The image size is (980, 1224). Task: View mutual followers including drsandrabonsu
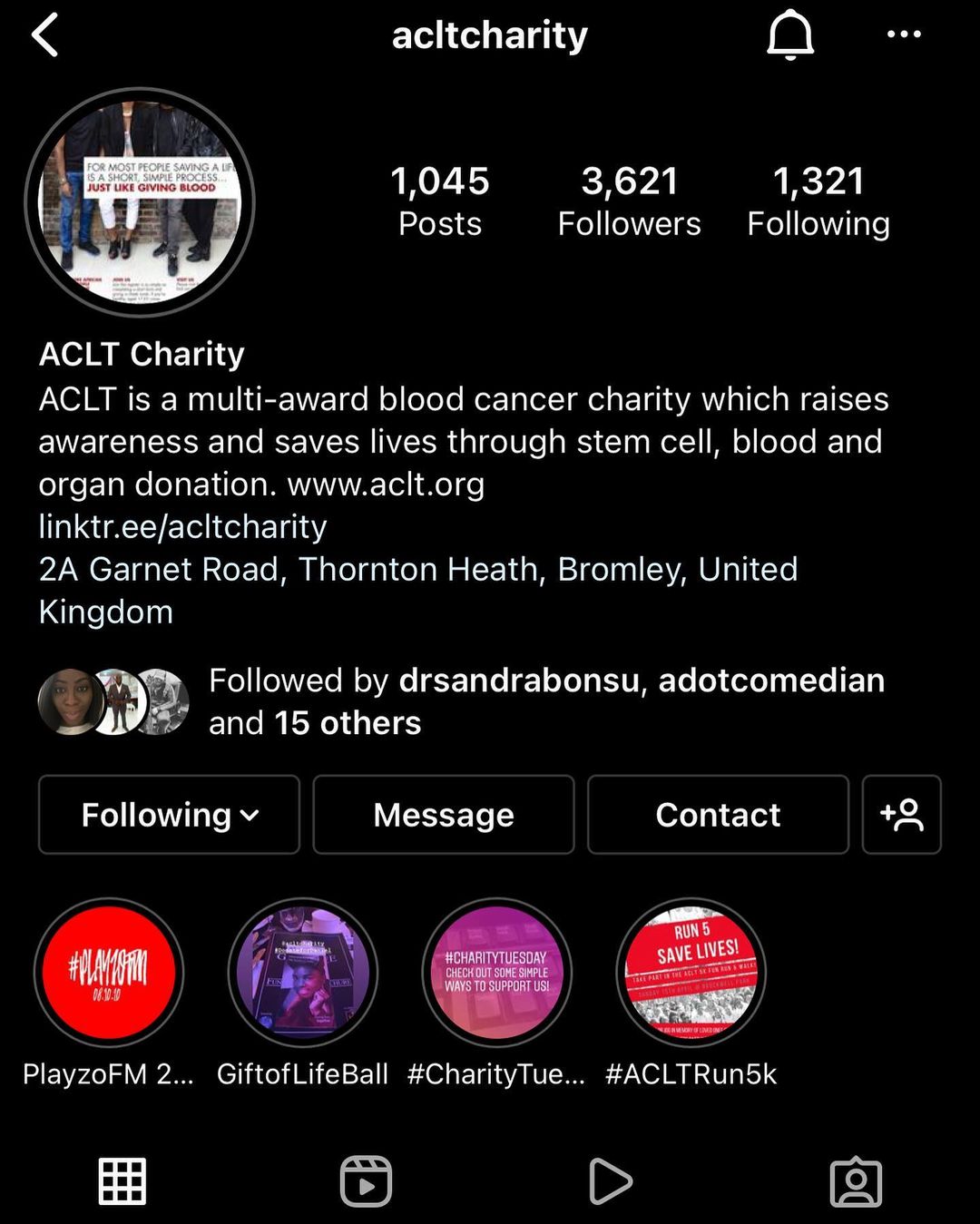[x=544, y=701]
